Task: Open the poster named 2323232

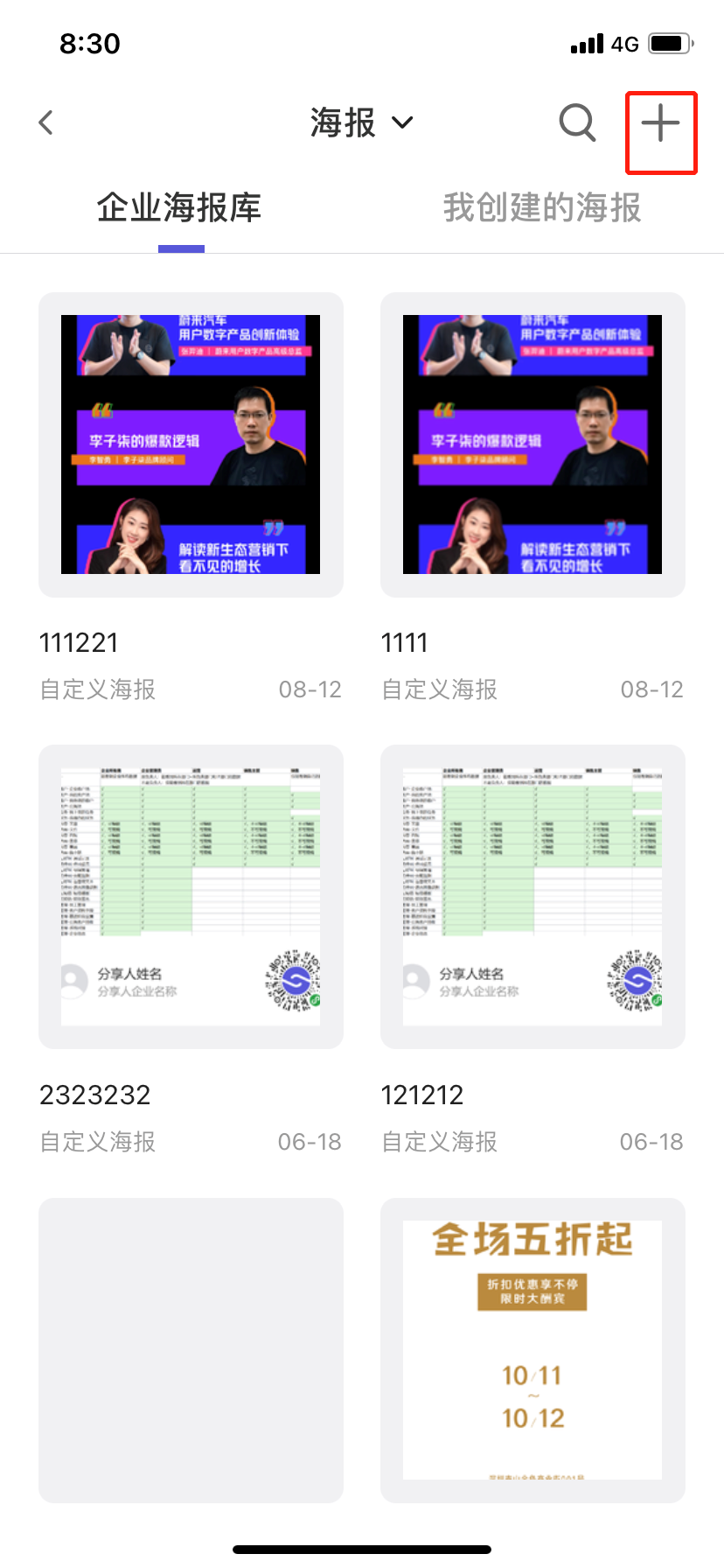Action: pos(191,897)
